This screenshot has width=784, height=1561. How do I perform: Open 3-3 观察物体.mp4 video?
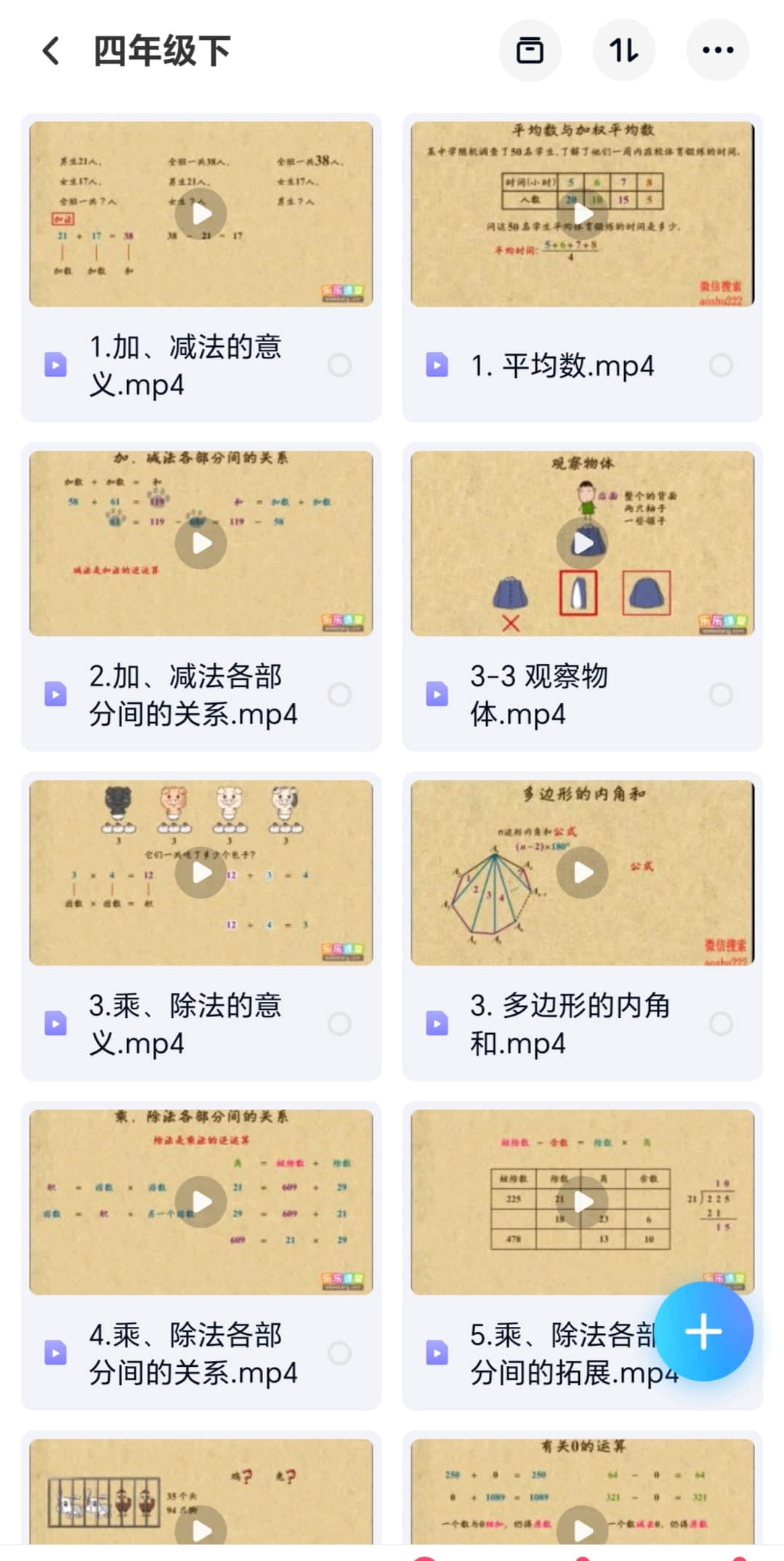pyautogui.click(x=582, y=543)
